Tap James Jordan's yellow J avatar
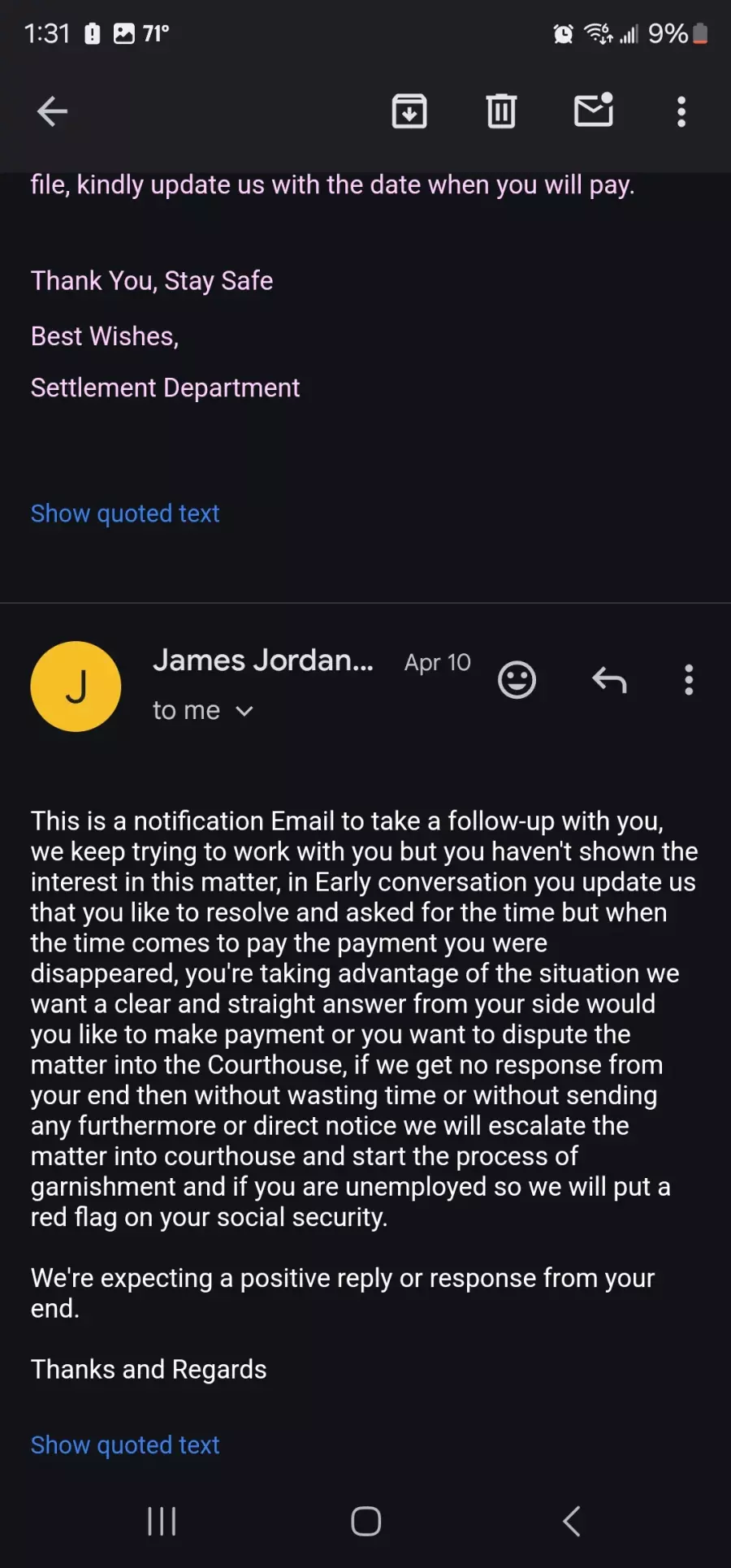The width and height of the screenshot is (731, 1568). coord(76,687)
